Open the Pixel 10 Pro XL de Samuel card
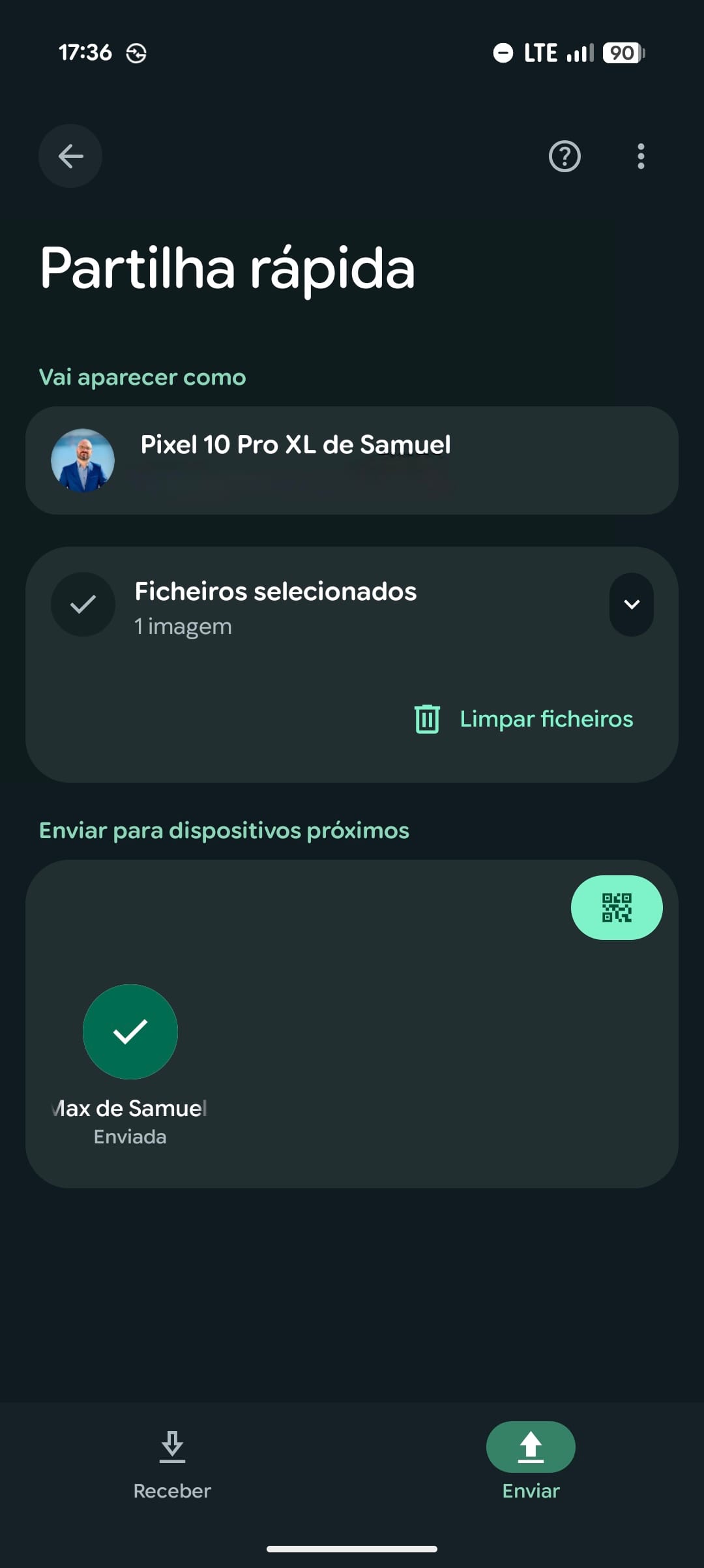This screenshot has width=704, height=1568. point(352,460)
